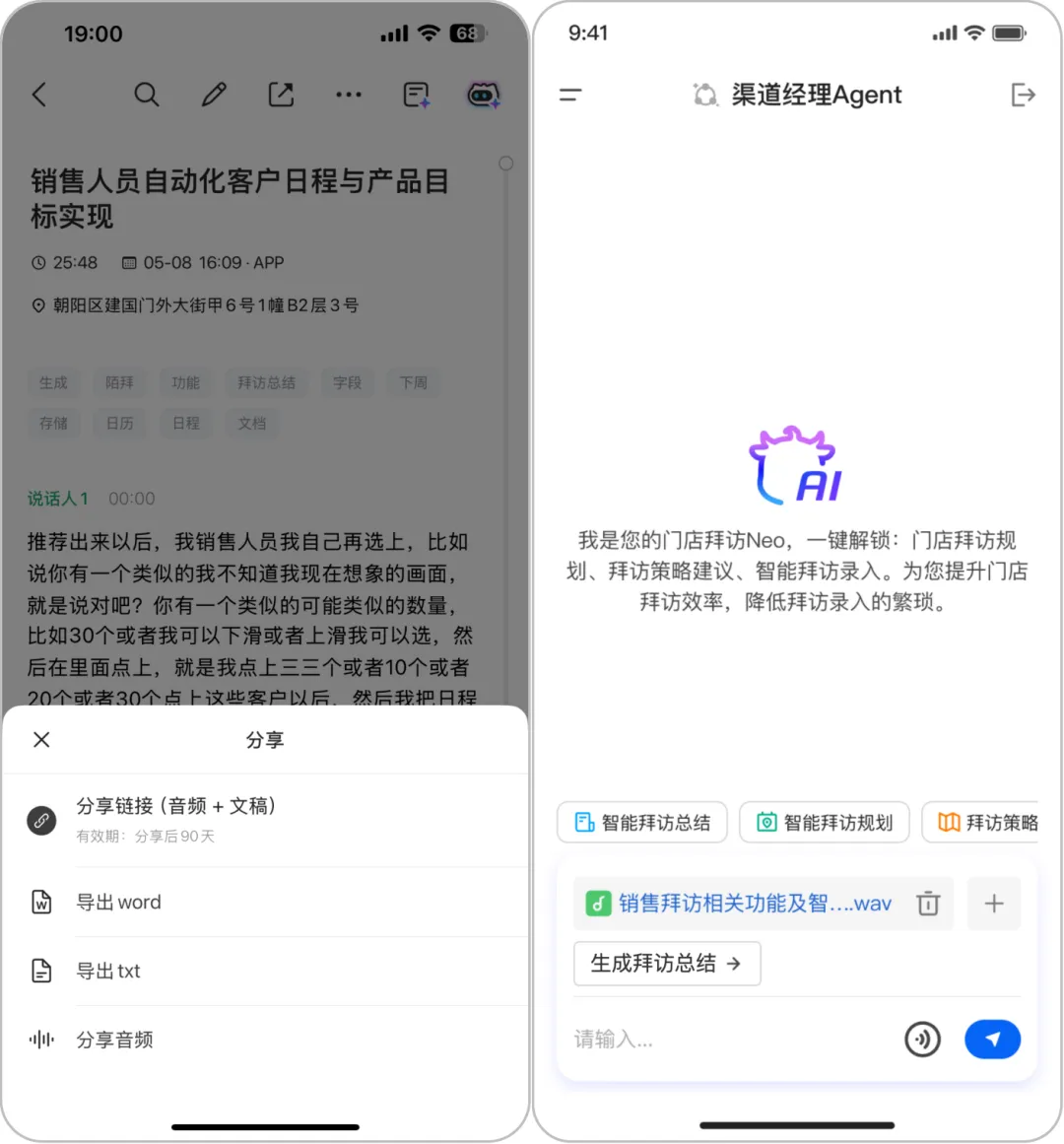Close the 分享 share sheet
Screen dimensions: 1064x1144
(41, 740)
